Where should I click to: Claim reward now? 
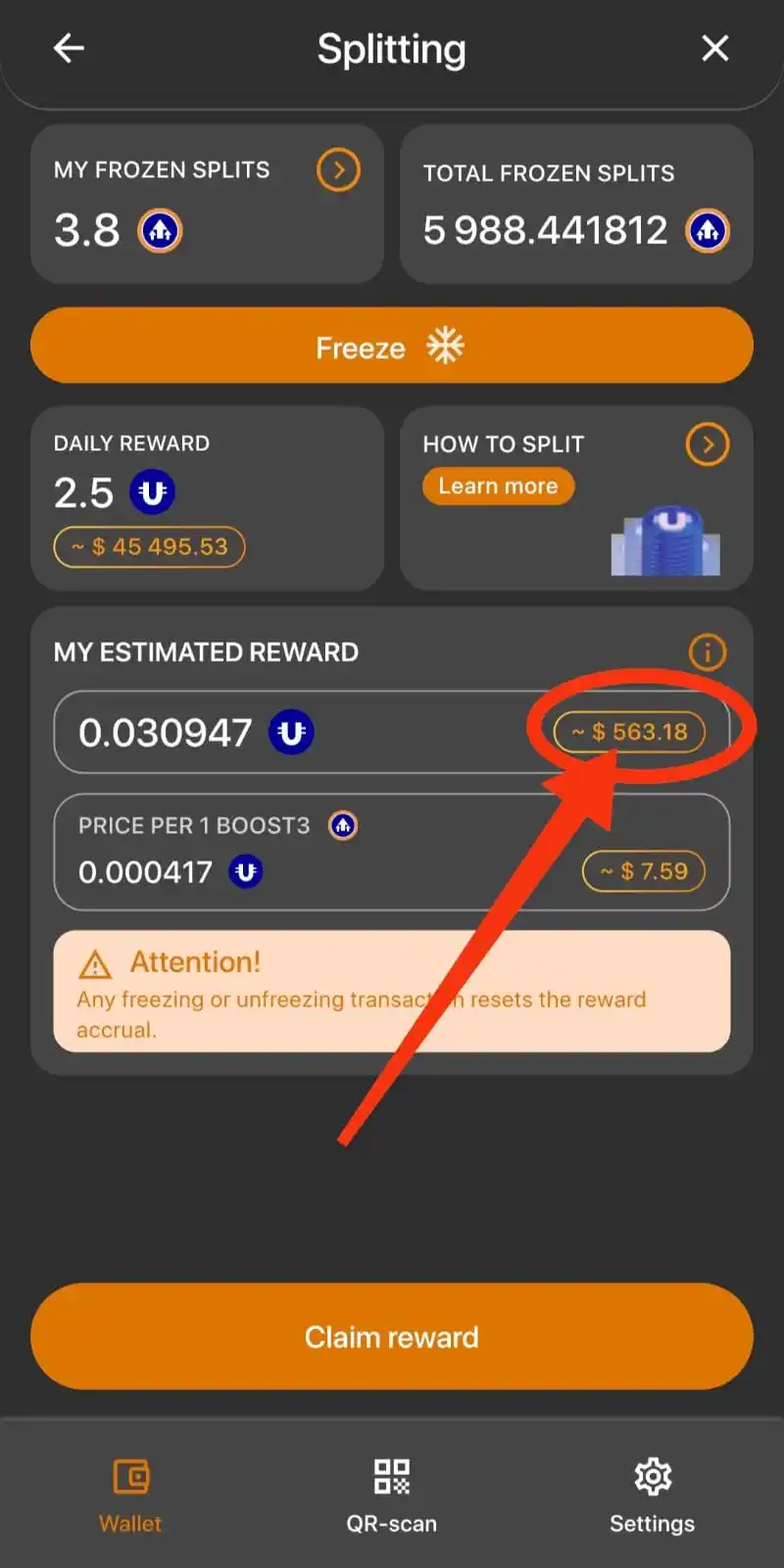pos(392,1337)
